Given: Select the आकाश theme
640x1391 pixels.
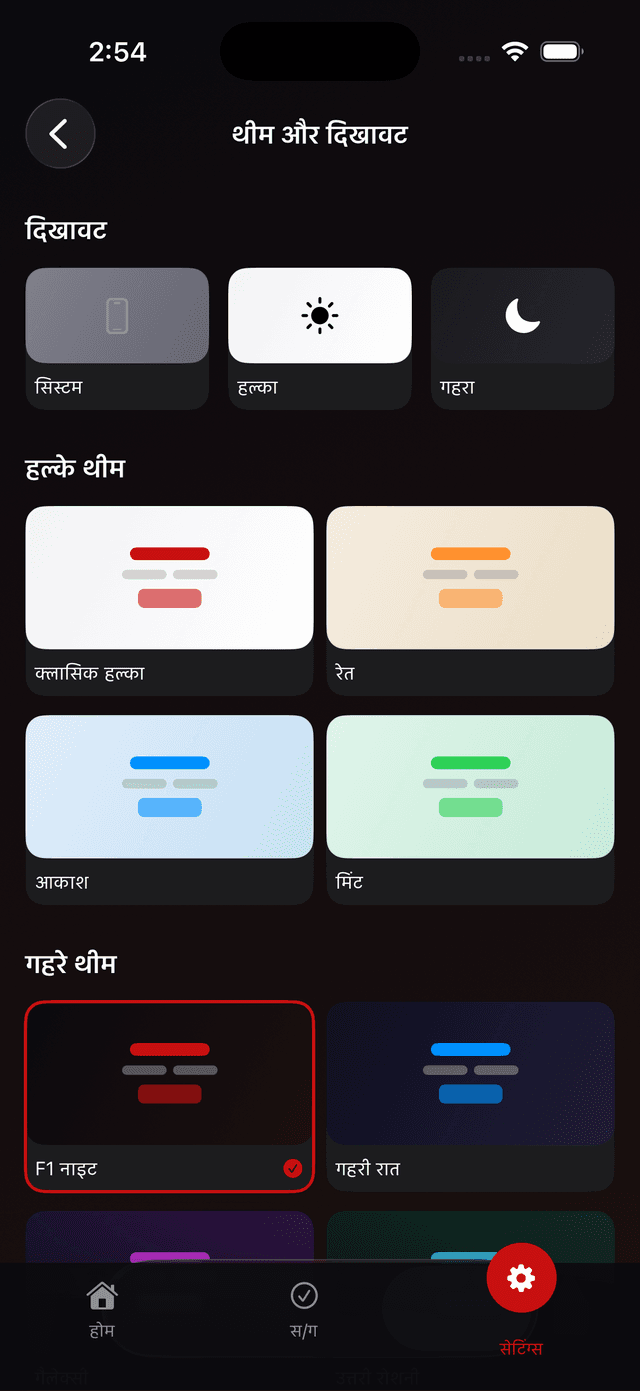Looking at the screenshot, I should click(169, 808).
